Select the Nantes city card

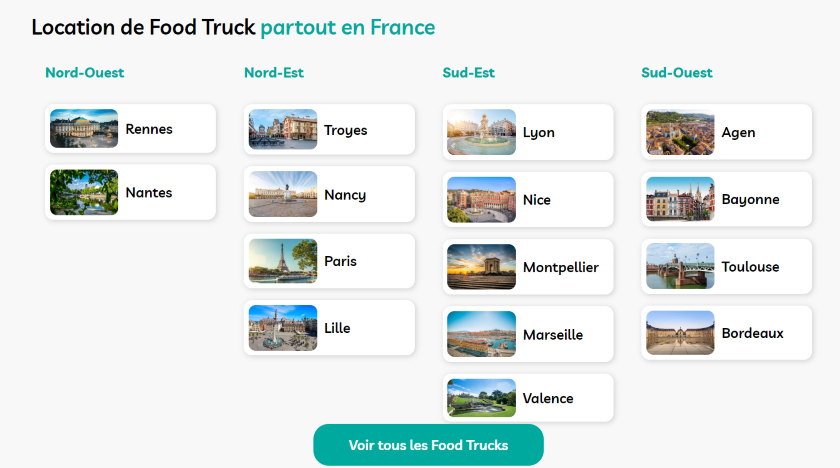(130, 193)
